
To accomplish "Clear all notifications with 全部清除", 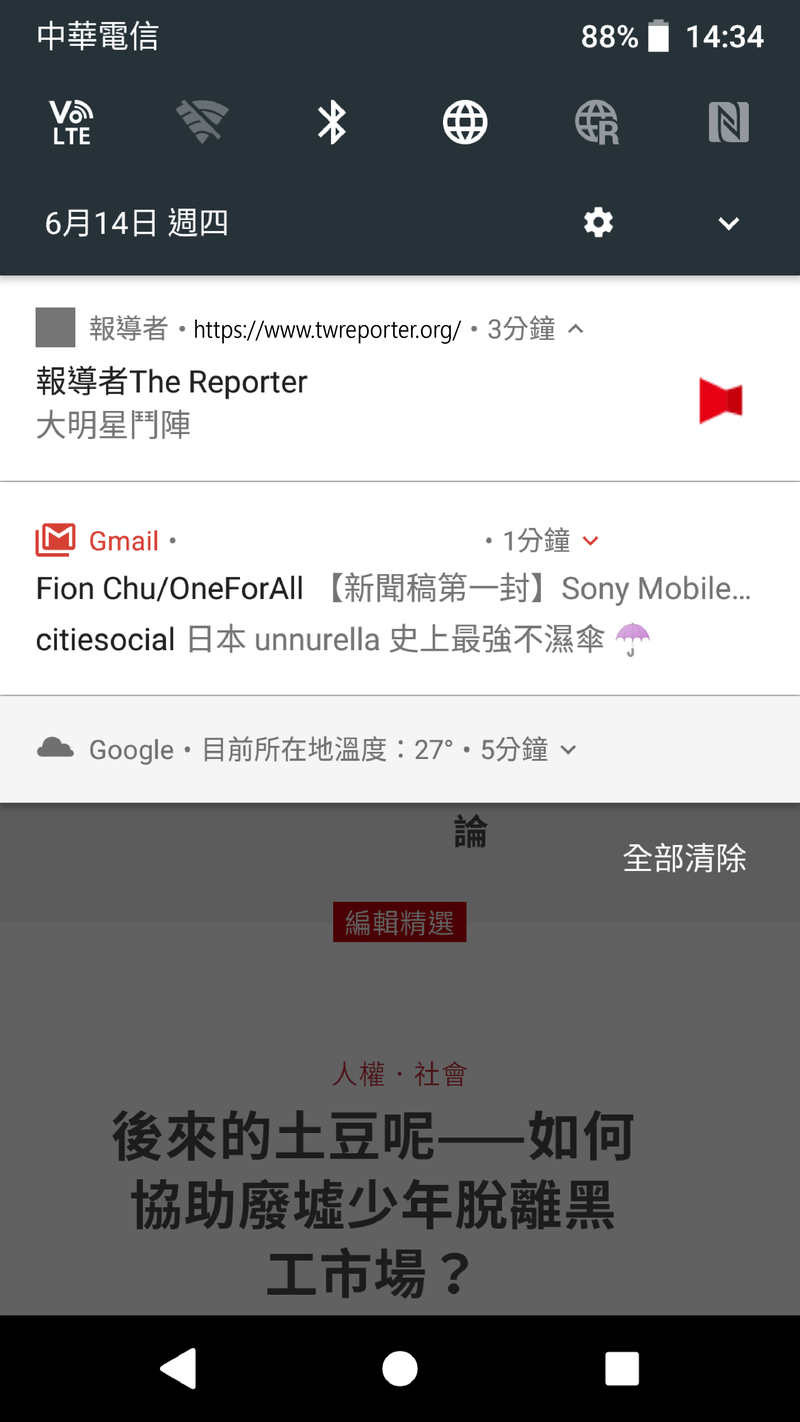I will pos(685,858).
